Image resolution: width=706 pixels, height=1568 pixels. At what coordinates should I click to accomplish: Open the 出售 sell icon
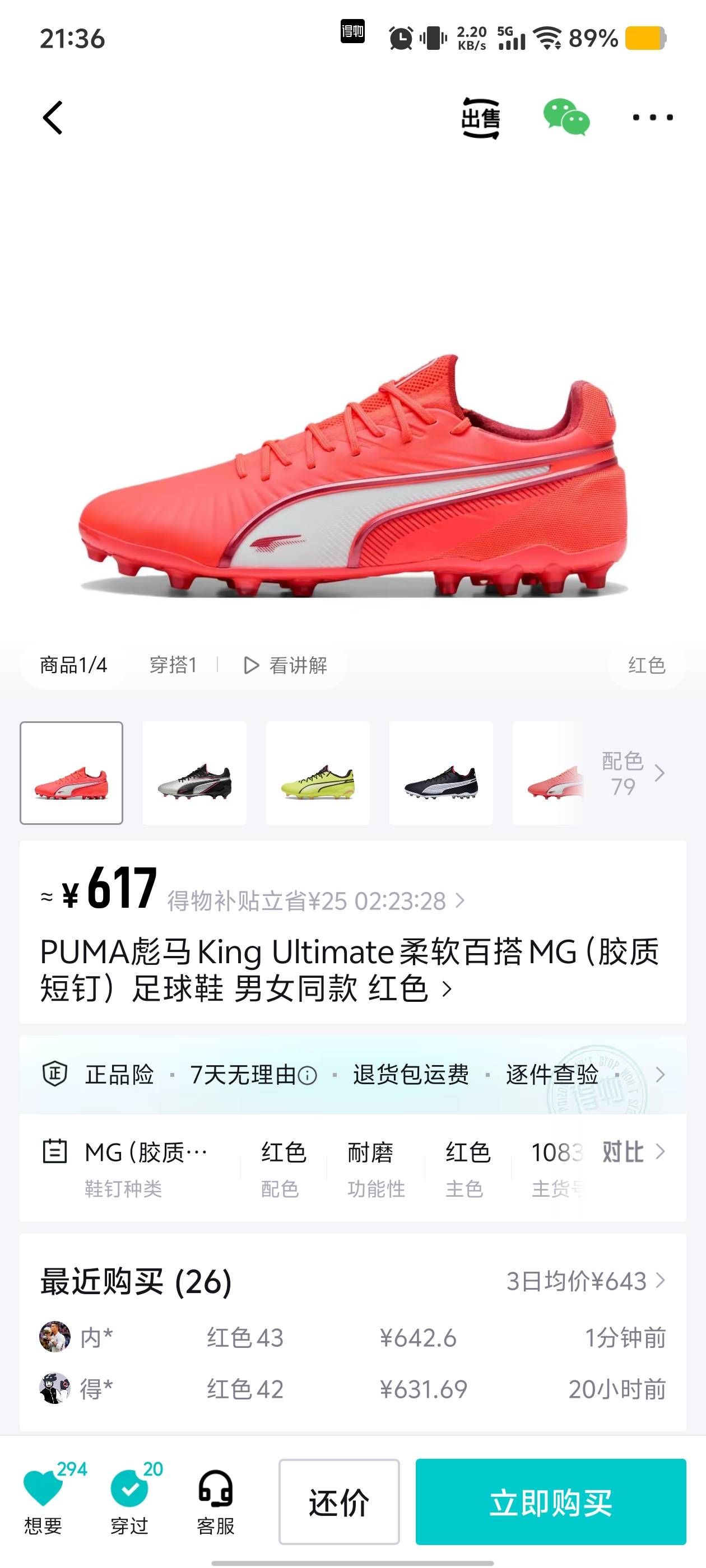tap(481, 118)
